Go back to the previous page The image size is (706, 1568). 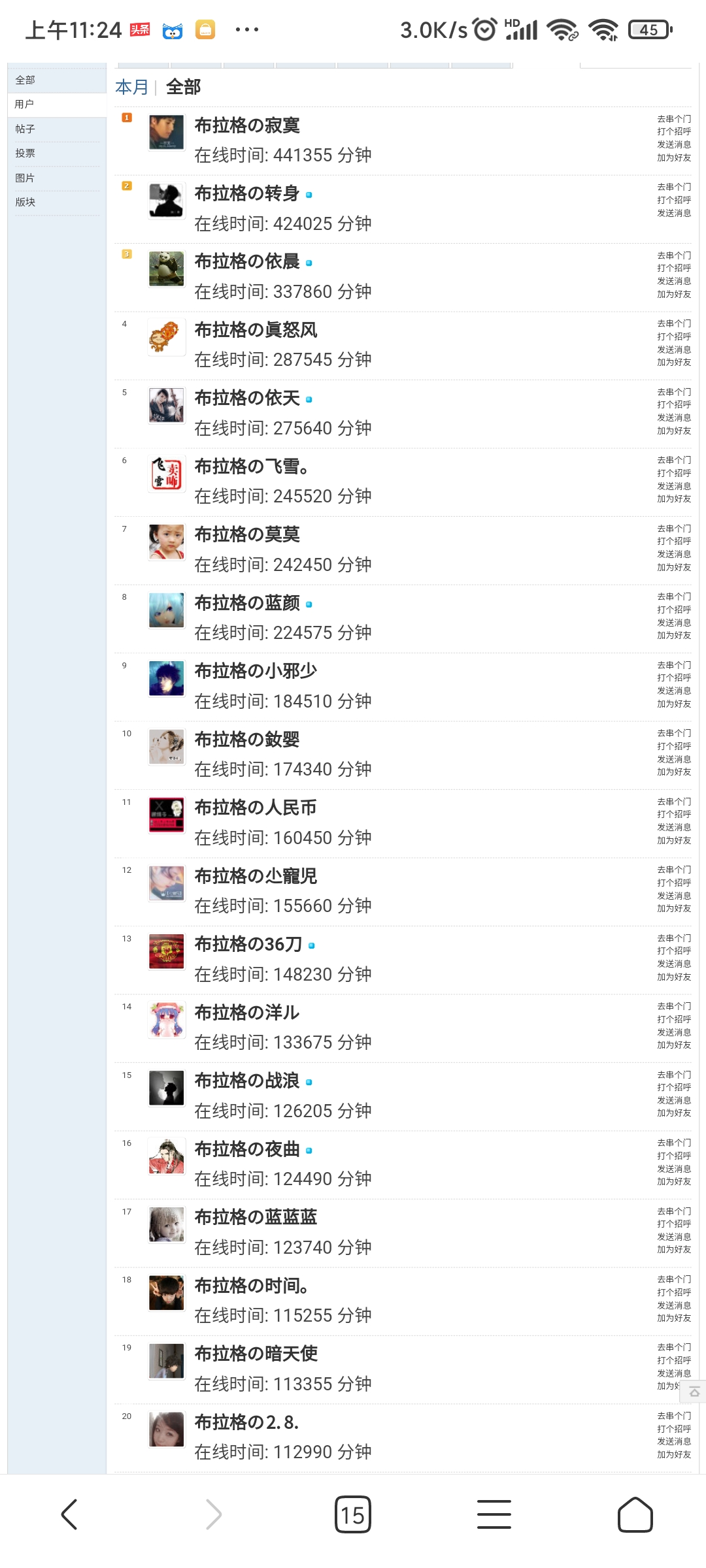[x=69, y=1514]
